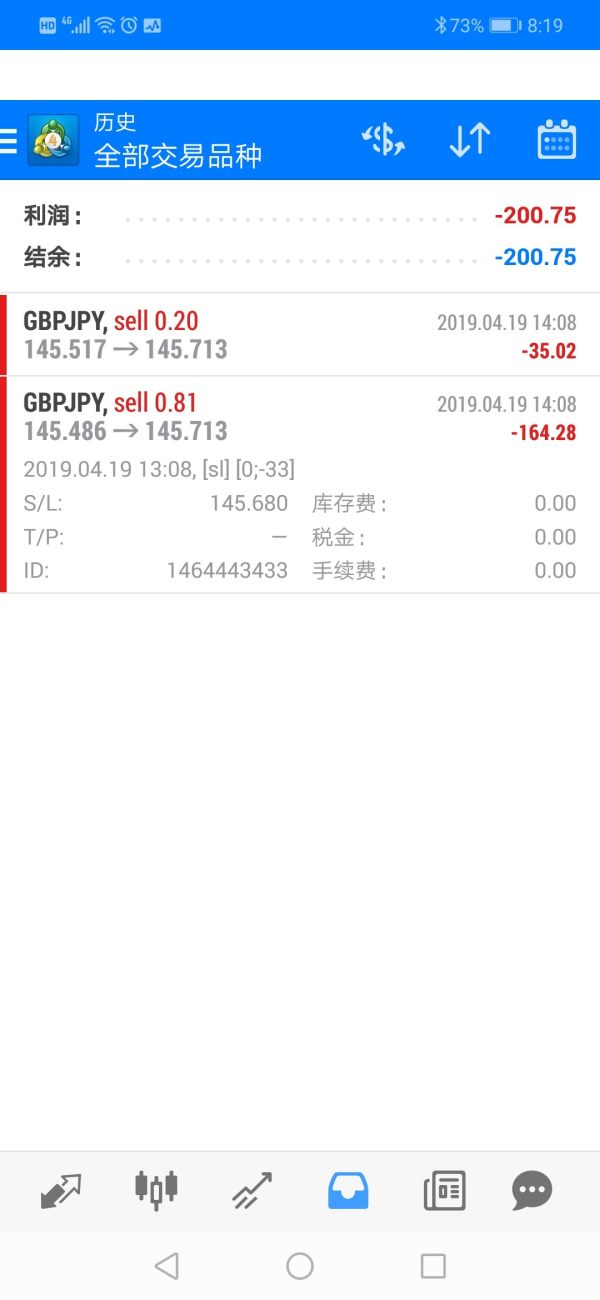
Task: Collapse the GBPJPY sell 0.81 trade
Action: point(300,418)
